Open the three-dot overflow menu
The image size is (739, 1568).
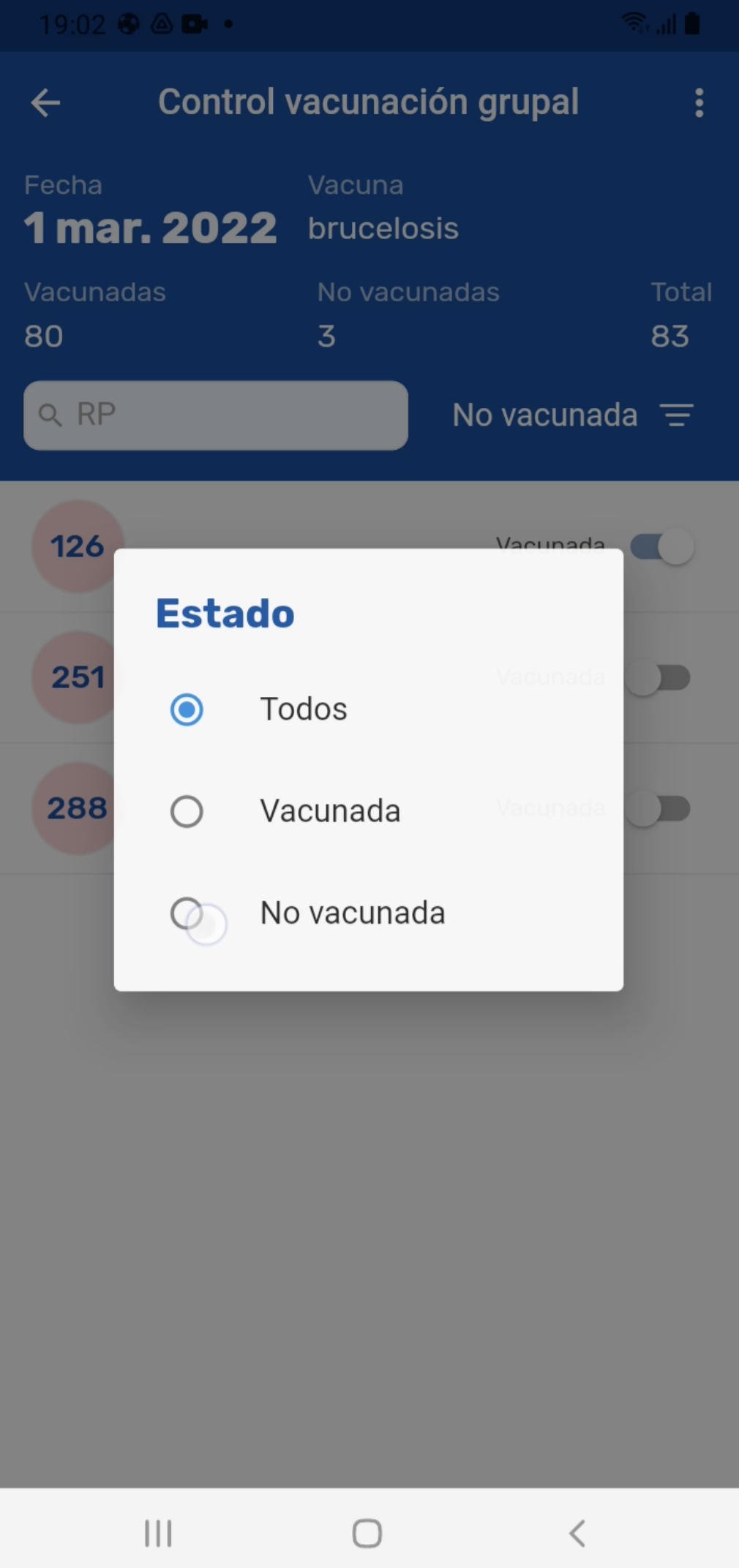click(x=699, y=102)
